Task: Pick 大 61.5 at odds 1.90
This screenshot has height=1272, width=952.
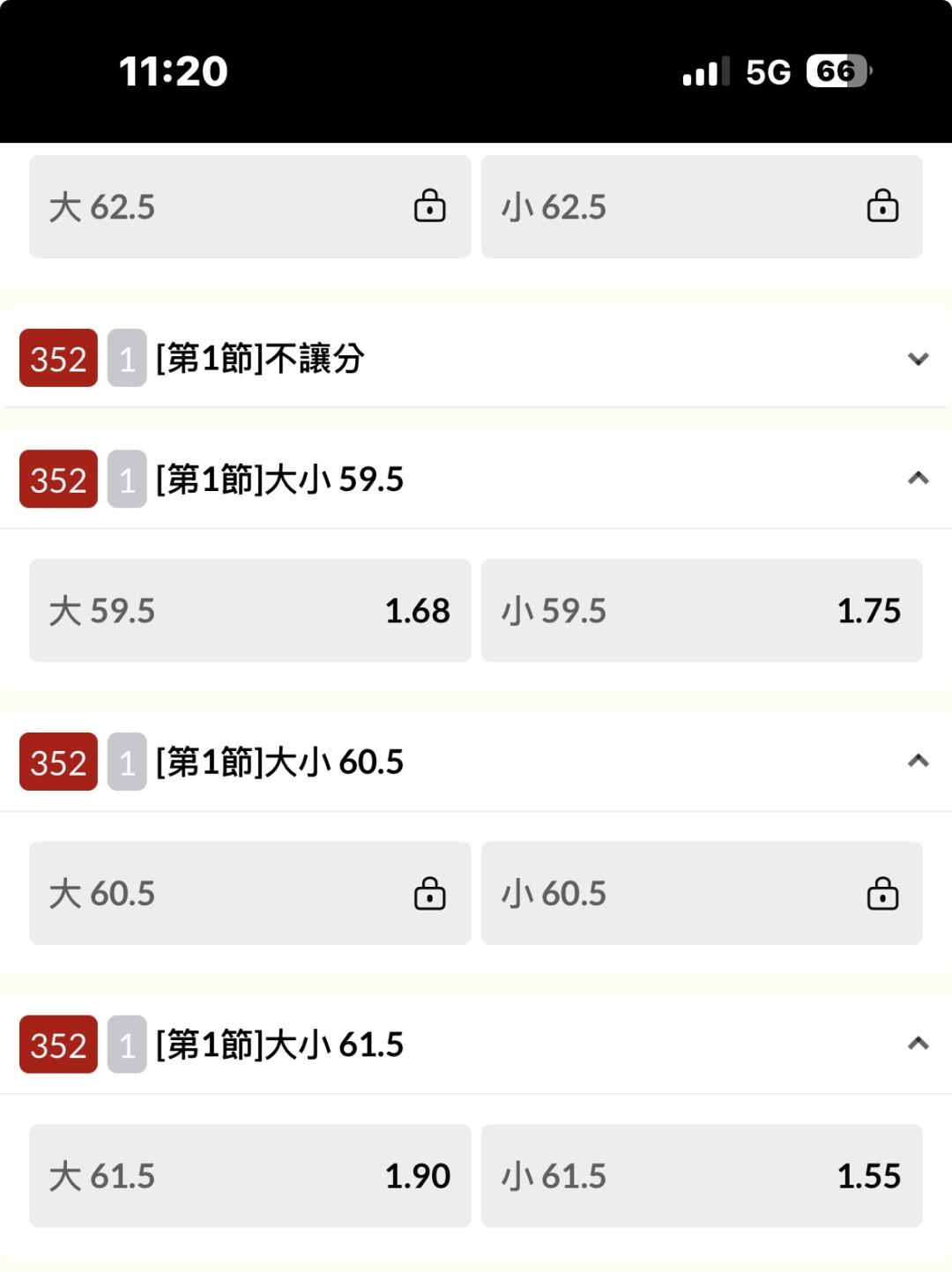Action: (249, 1175)
